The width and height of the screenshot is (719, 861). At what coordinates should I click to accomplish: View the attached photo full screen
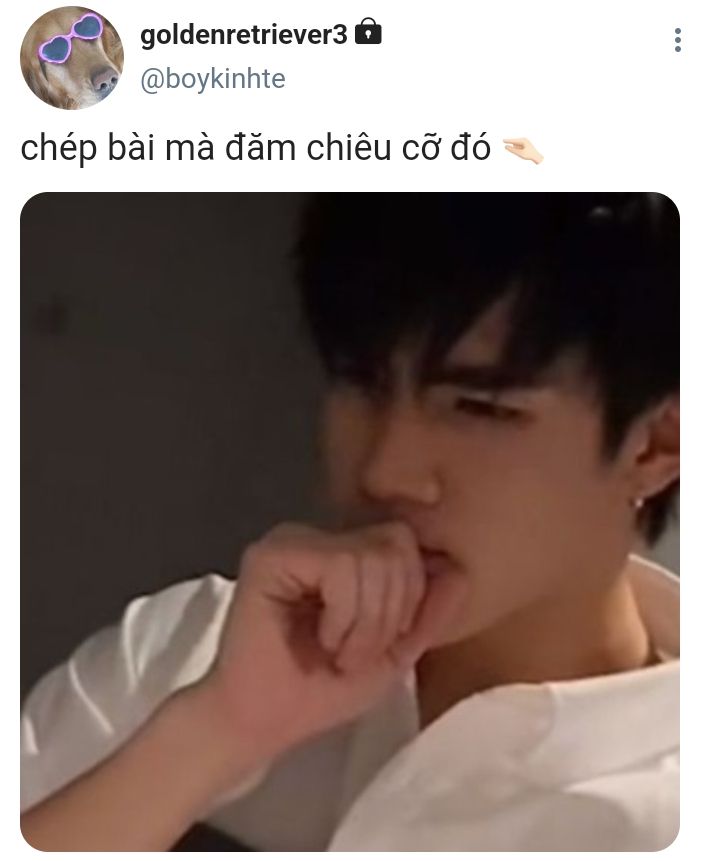point(350,522)
